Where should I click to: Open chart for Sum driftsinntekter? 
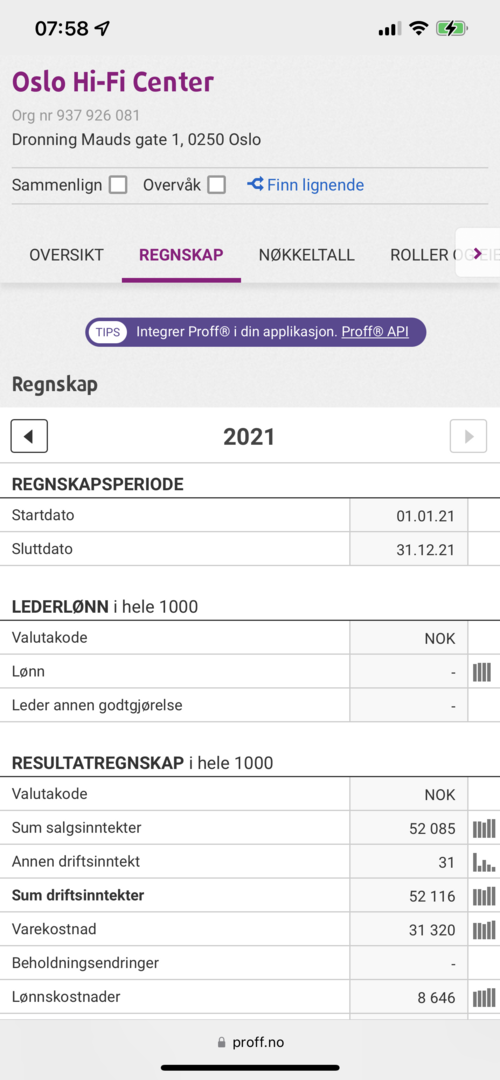(483, 896)
